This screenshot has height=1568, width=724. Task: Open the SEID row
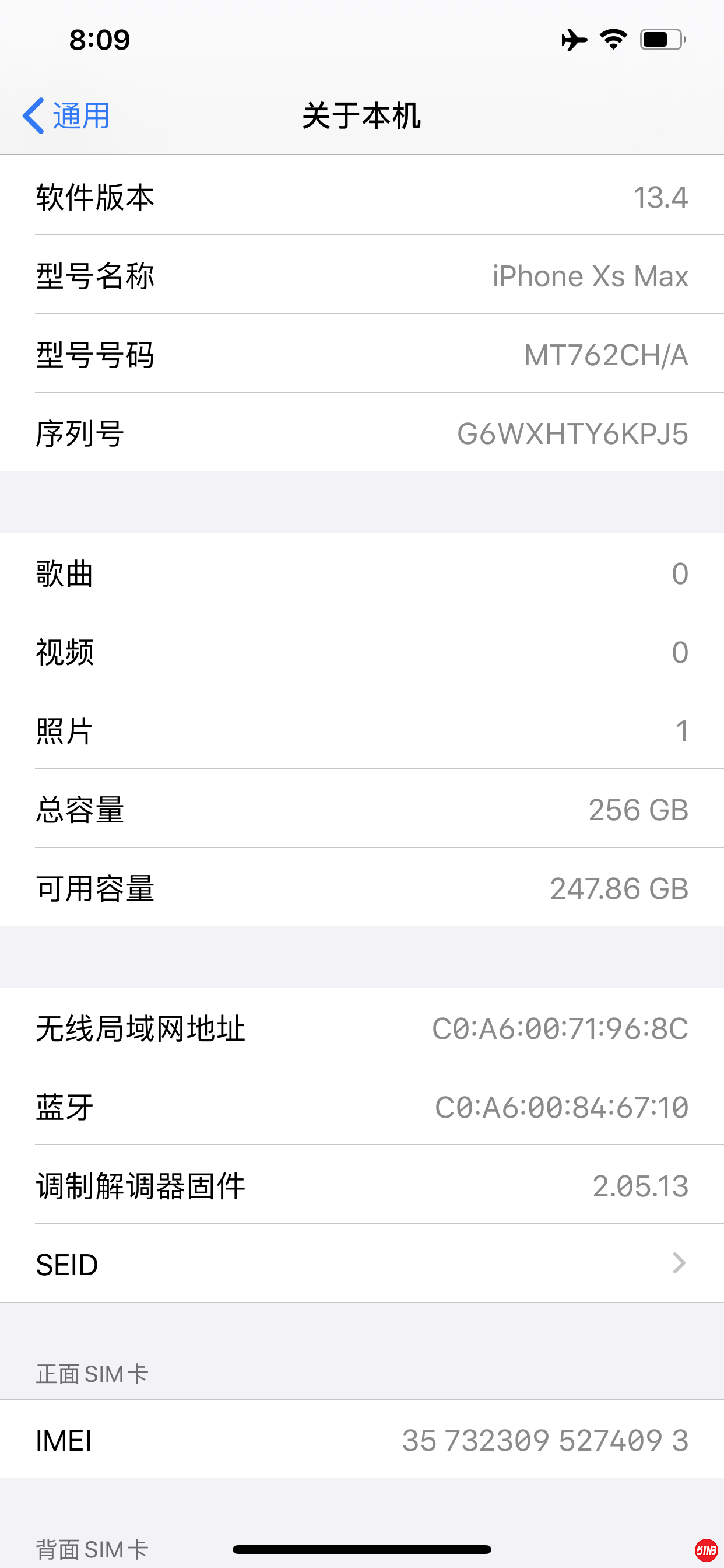(x=362, y=1264)
